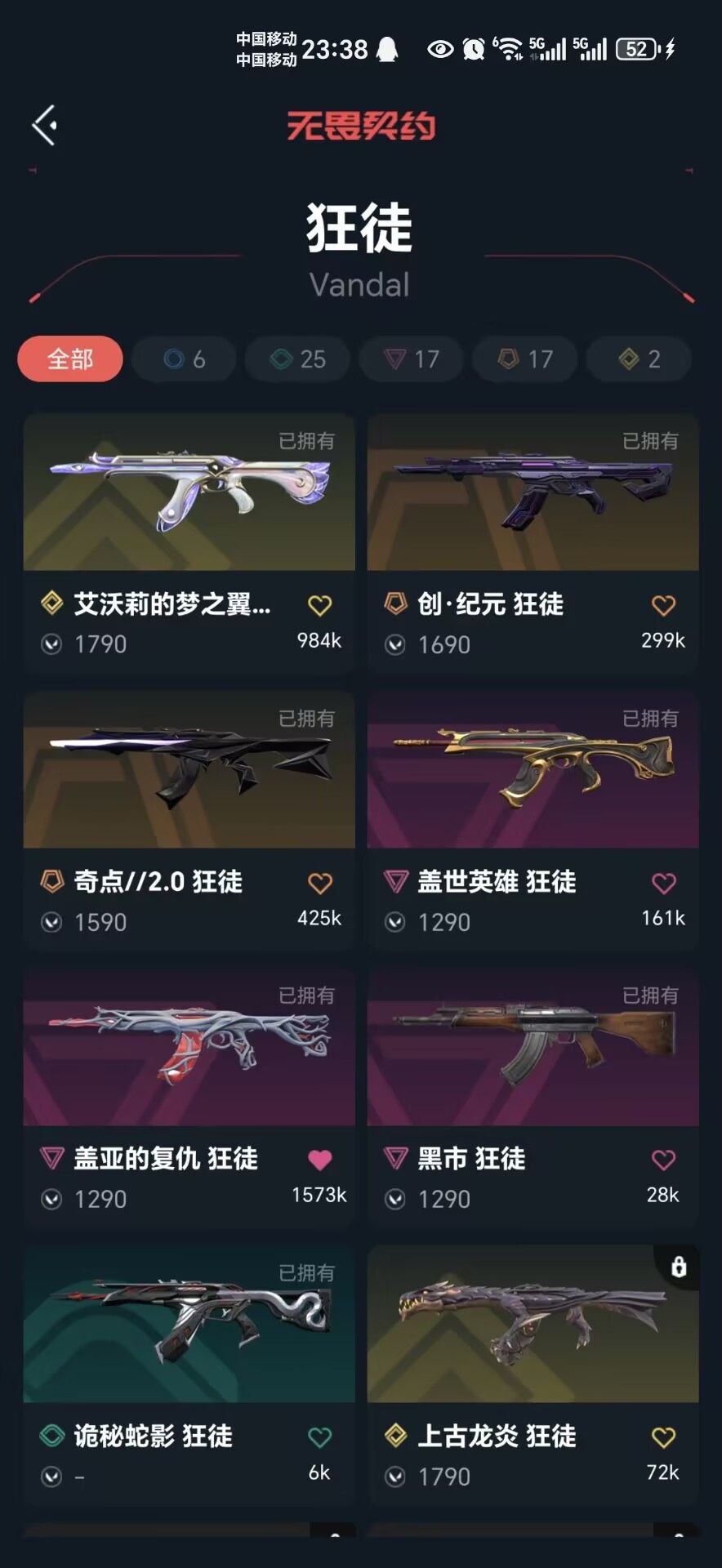The width and height of the screenshot is (722, 1568).
Task: Filter by the orange tier showing 17
Action: tap(525, 359)
